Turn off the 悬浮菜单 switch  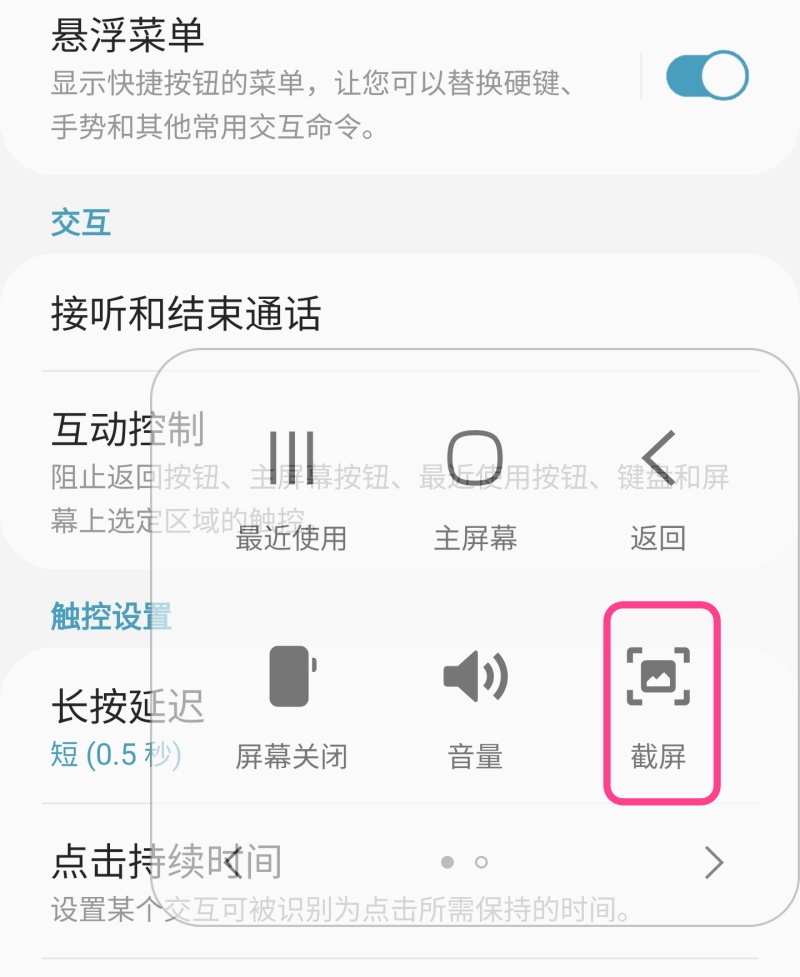point(707,76)
